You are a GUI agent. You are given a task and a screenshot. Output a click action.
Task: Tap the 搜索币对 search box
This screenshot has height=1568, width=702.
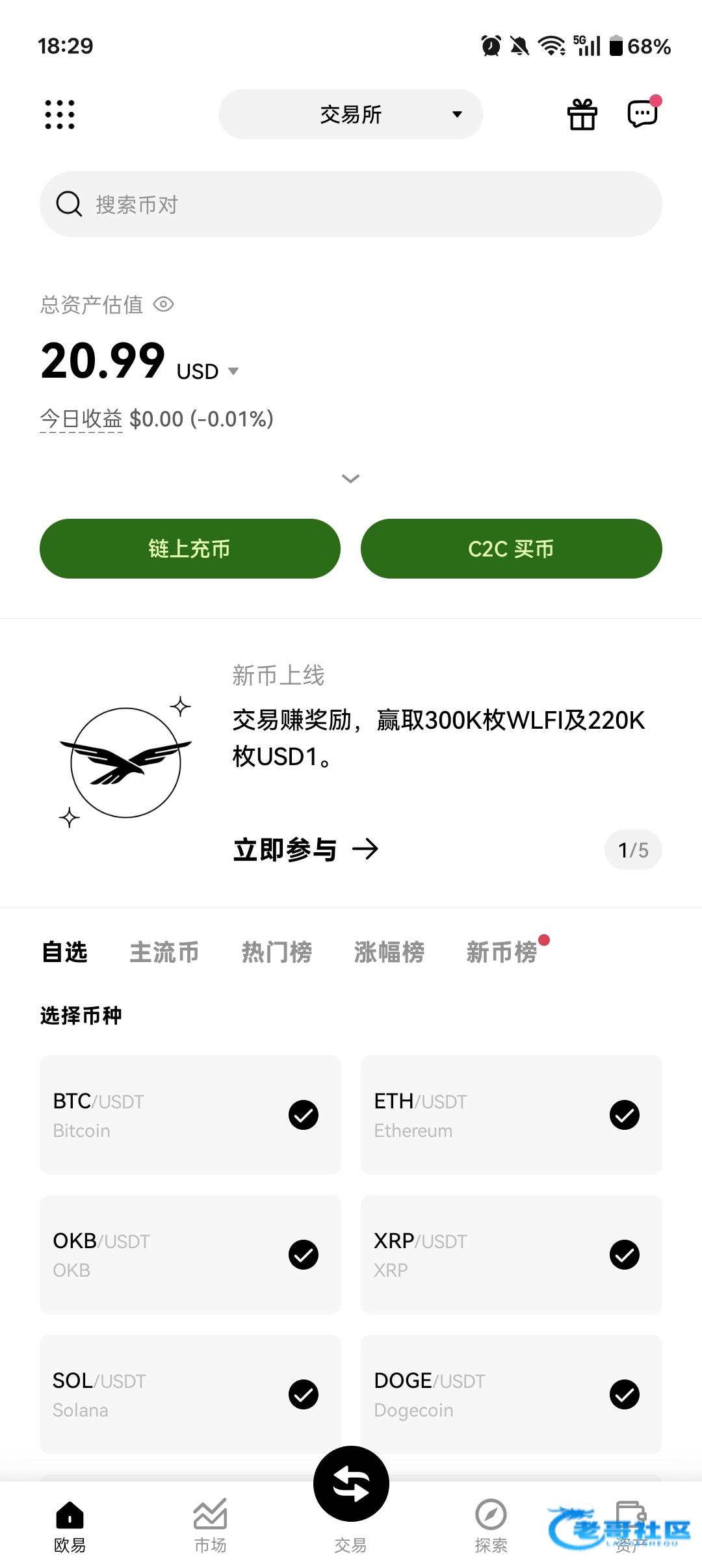[351, 204]
